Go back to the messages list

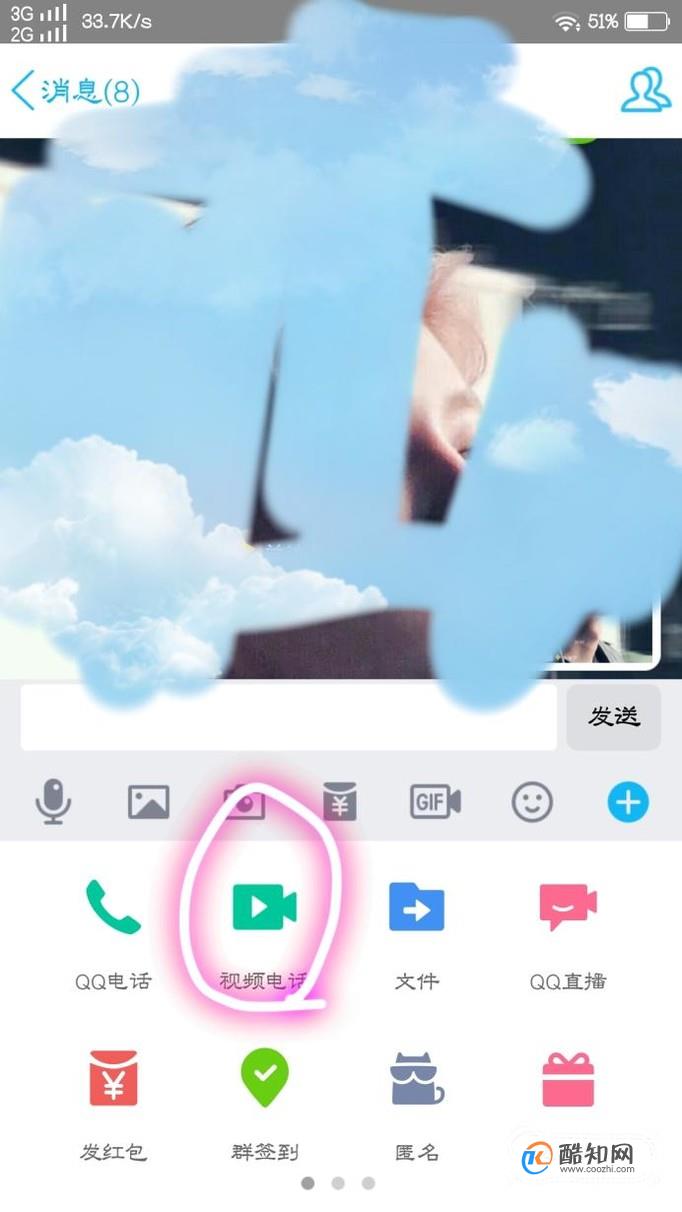(74, 91)
